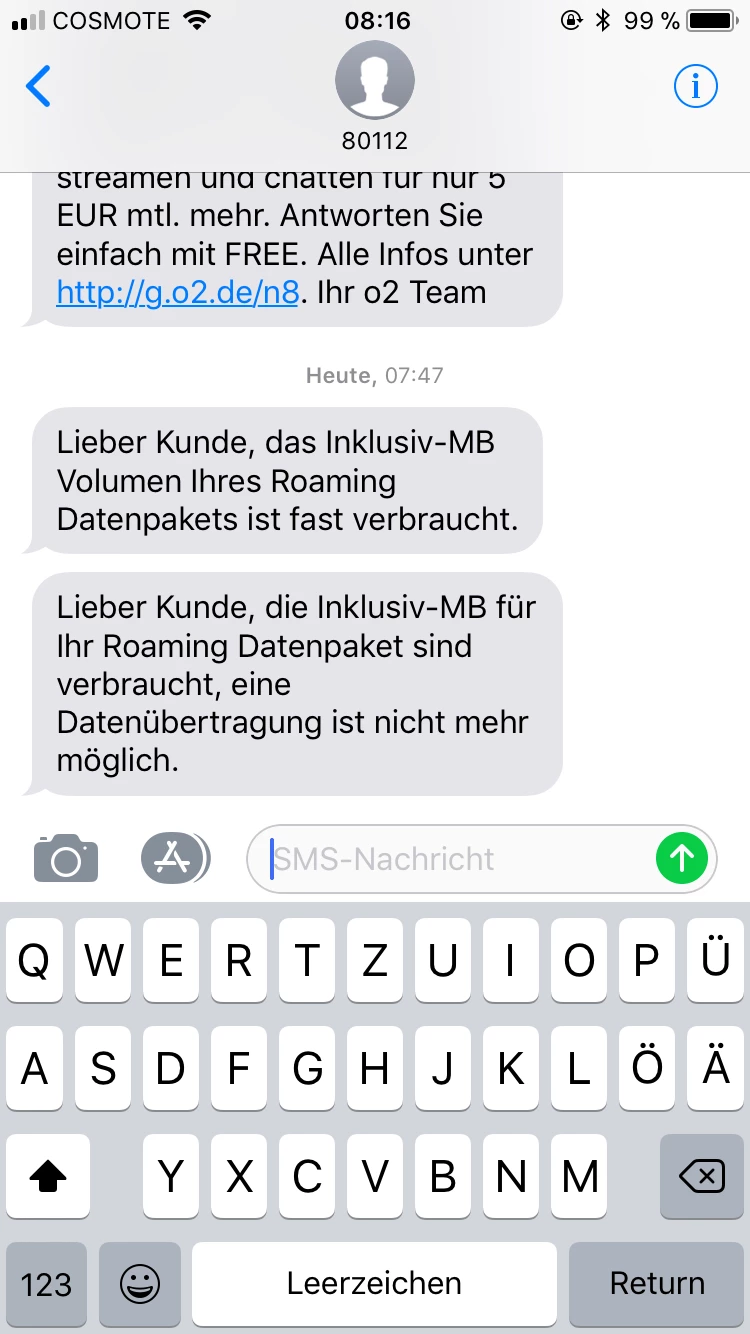Open contact details via the info icon
750x1334 pixels.
click(695, 87)
